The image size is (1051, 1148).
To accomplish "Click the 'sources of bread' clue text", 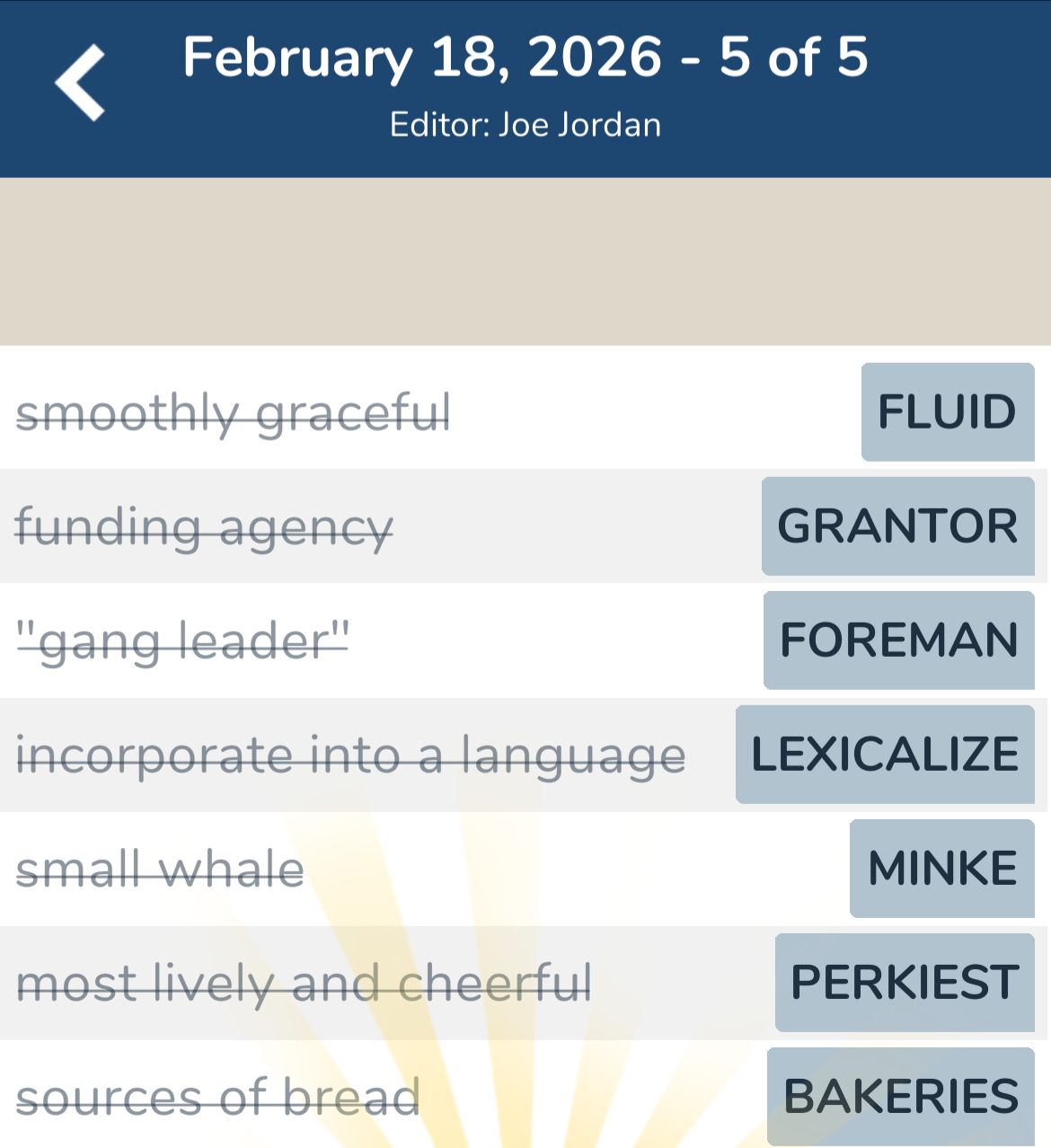I will [218, 1096].
